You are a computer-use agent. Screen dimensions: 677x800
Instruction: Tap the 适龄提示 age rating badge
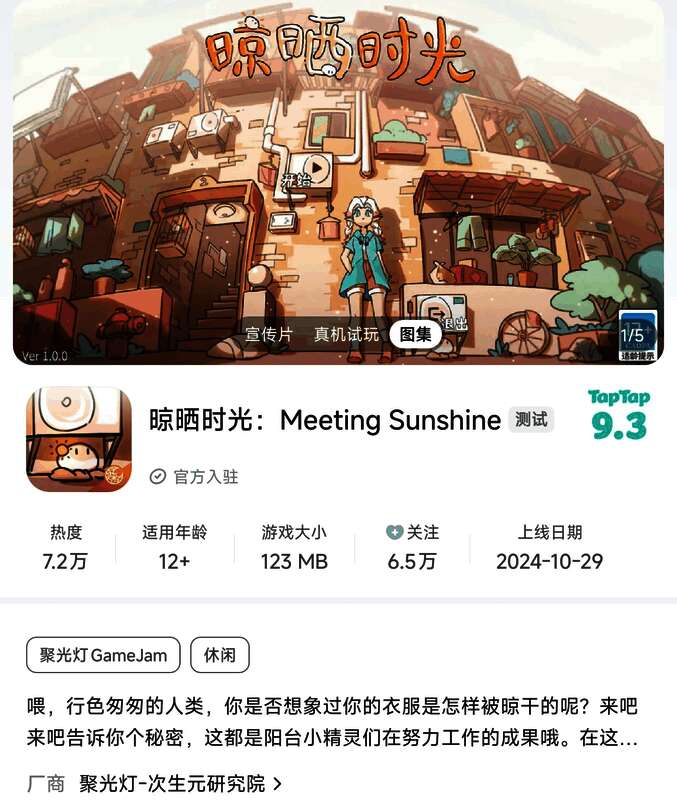[636, 336]
